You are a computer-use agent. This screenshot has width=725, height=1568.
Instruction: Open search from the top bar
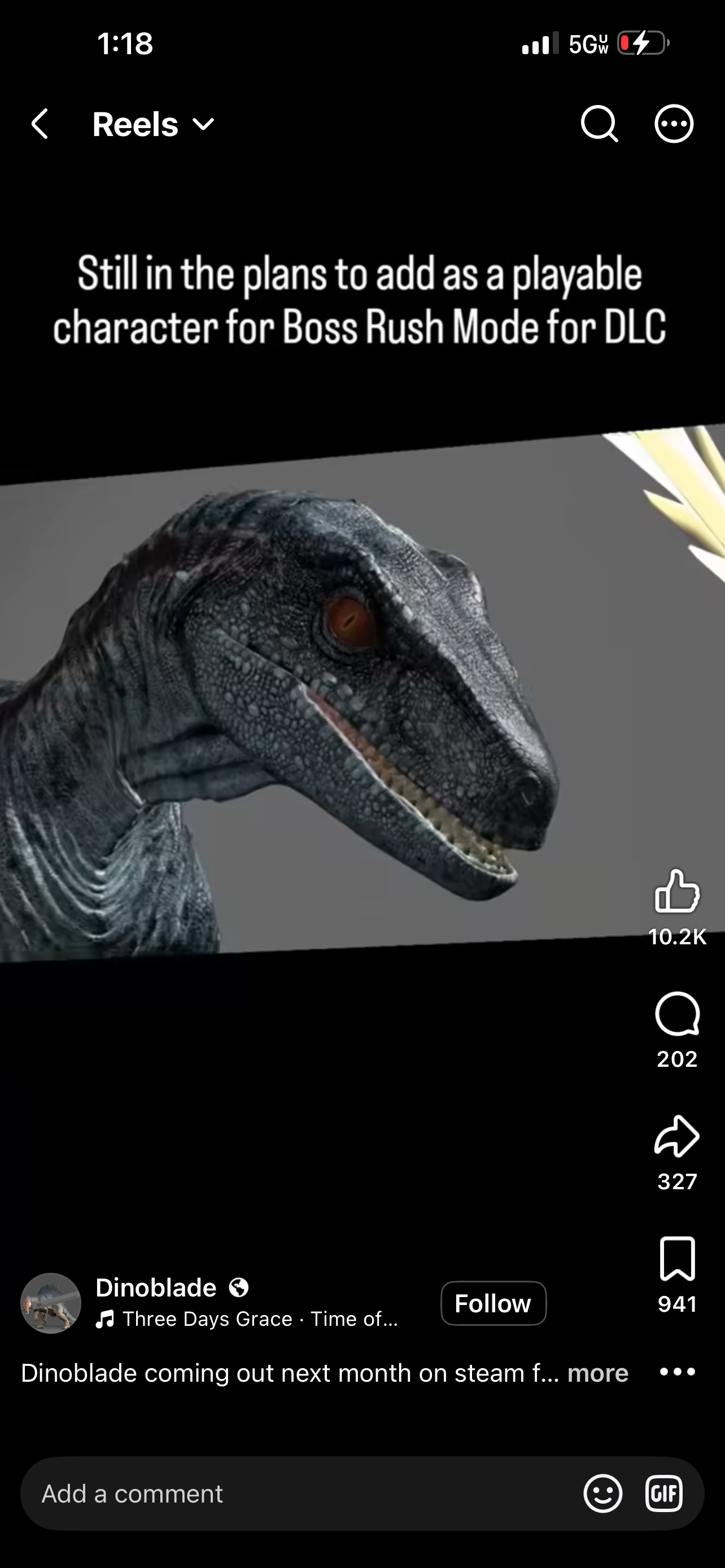(x=600, y=124)
